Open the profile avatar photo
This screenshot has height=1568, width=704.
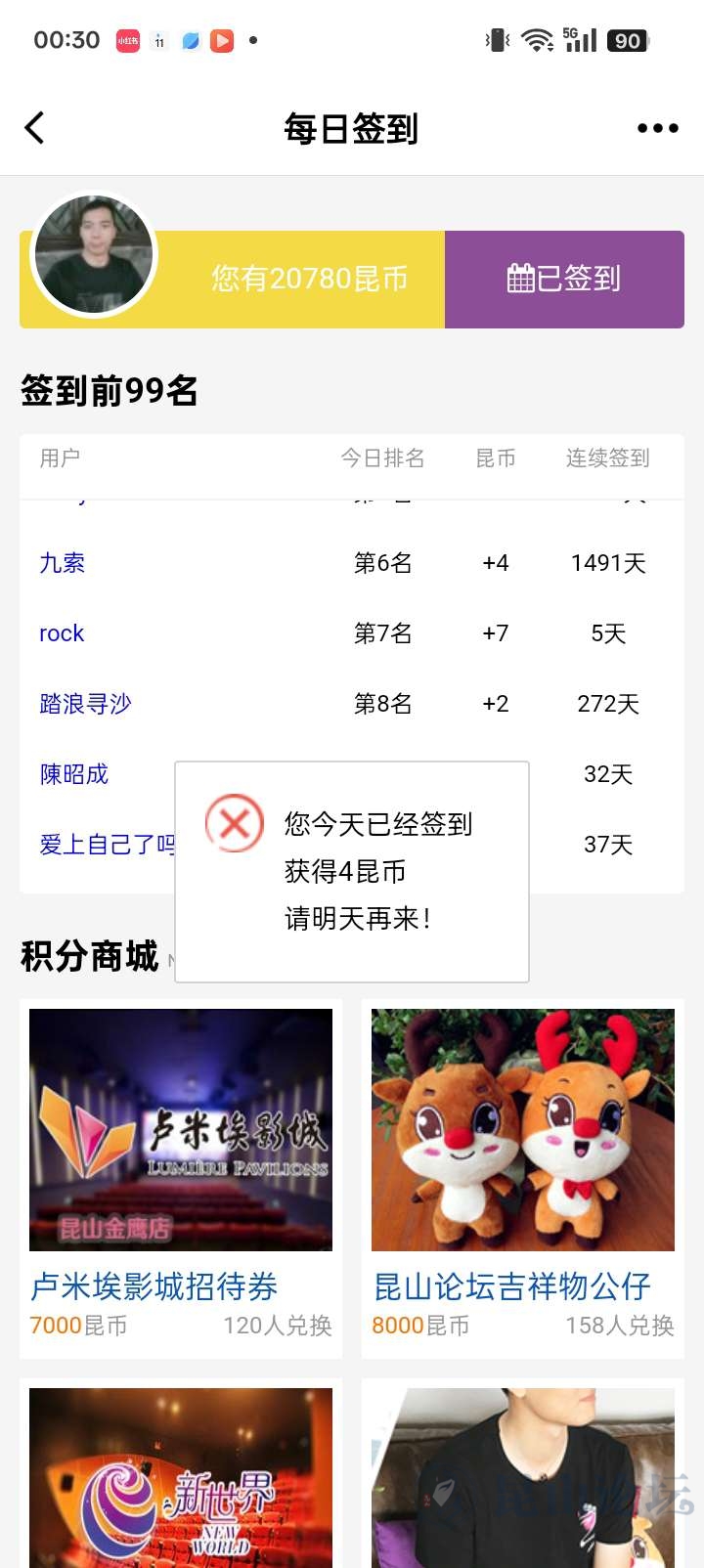(x=94, y=254)
